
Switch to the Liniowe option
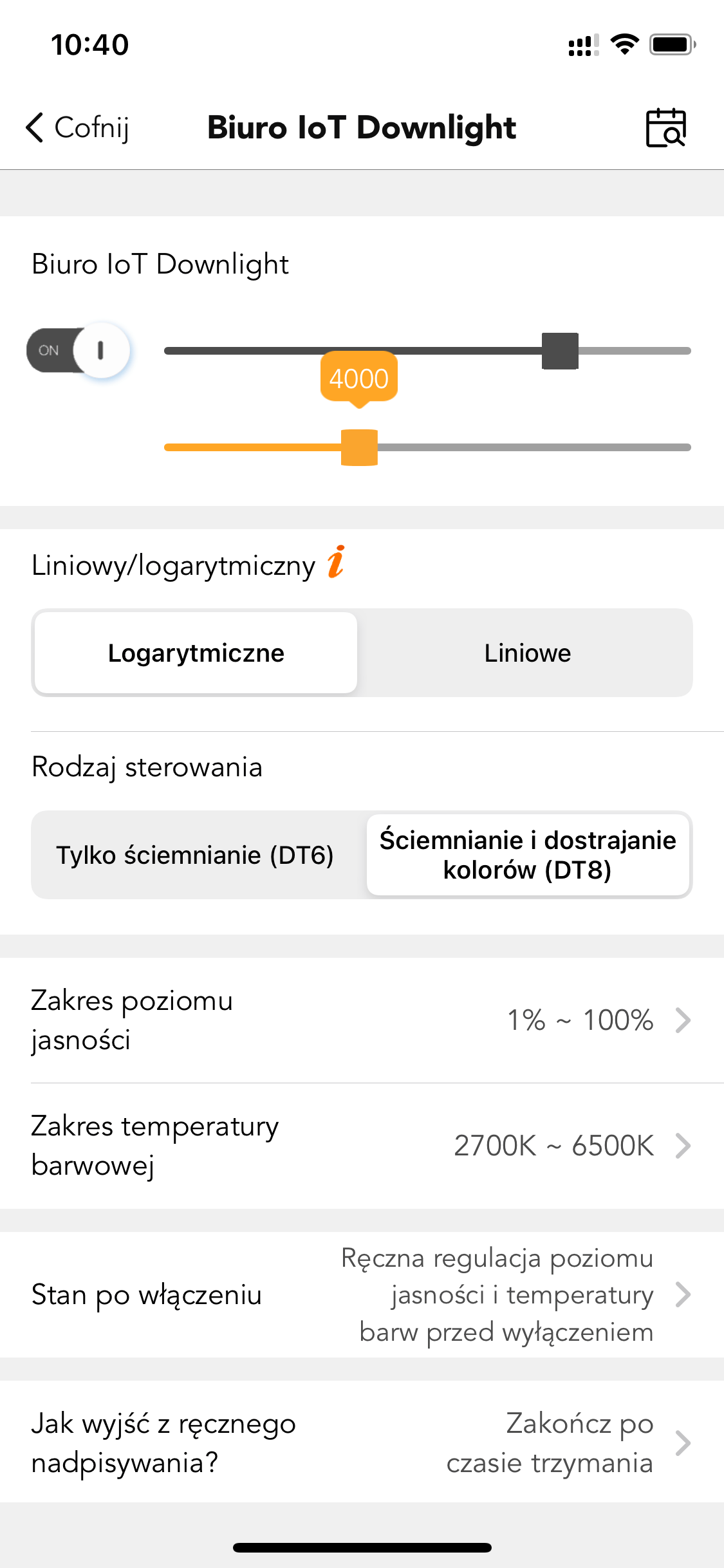point(527,653)
